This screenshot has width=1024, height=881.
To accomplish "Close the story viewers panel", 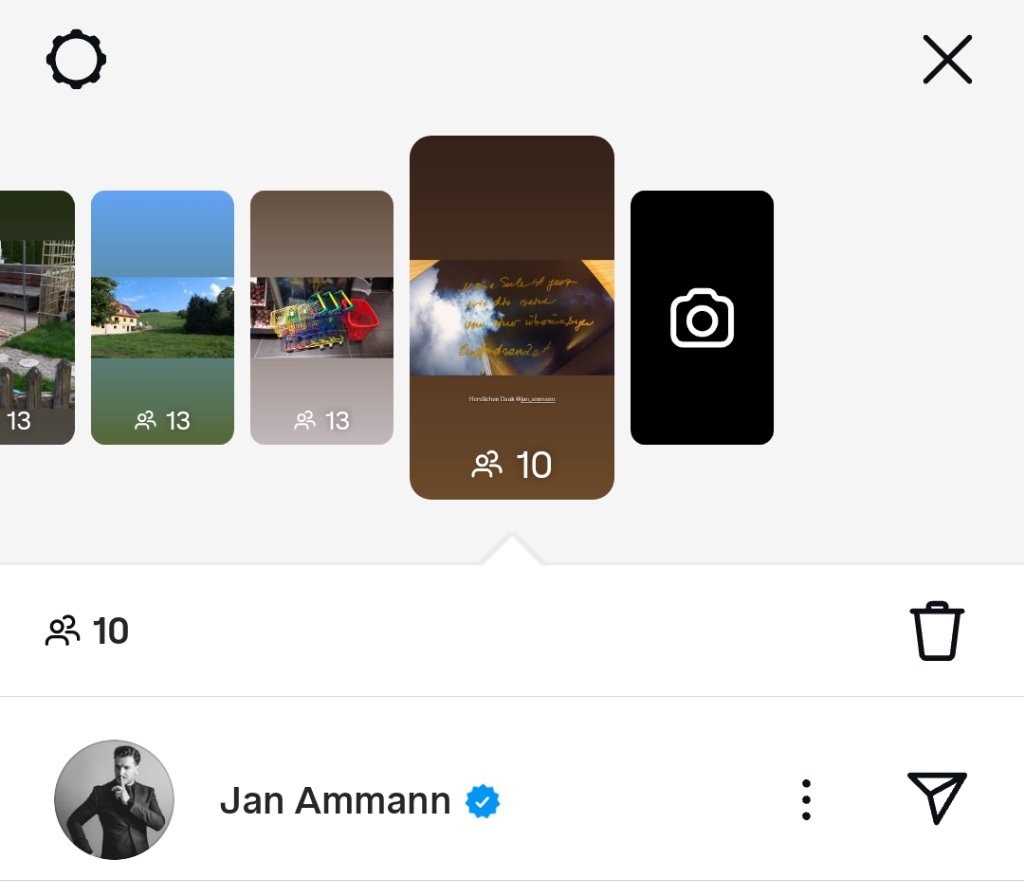I will point(946,61).
